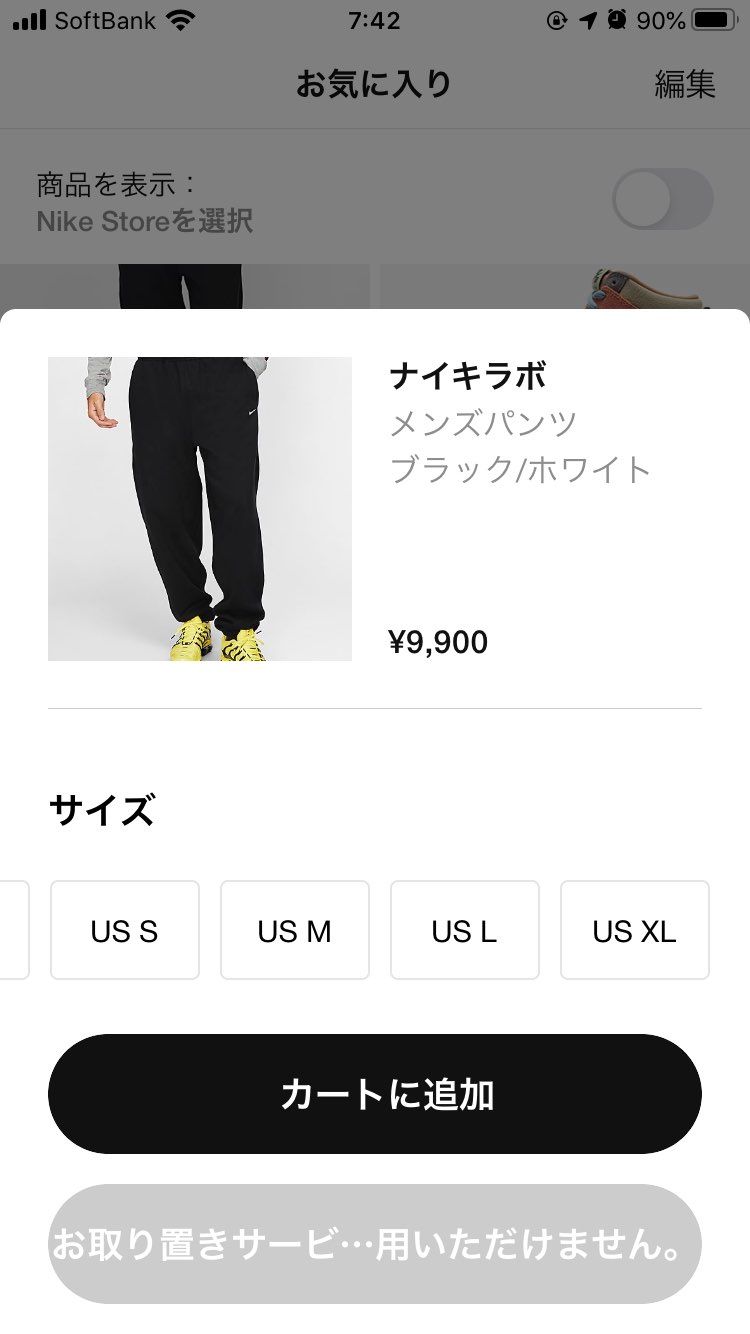Toggle the Nike Storeを選択 switch

663,199
